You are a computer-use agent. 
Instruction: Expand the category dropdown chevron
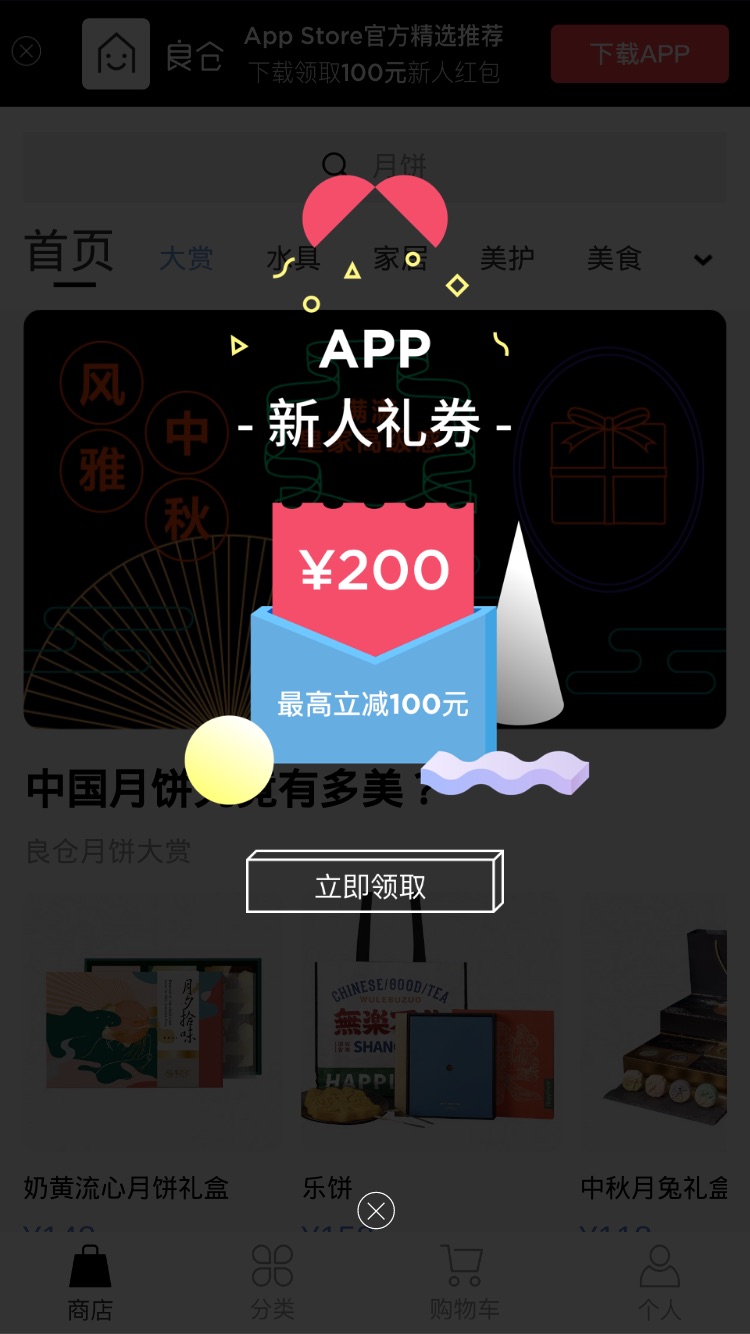pos(703,260)
